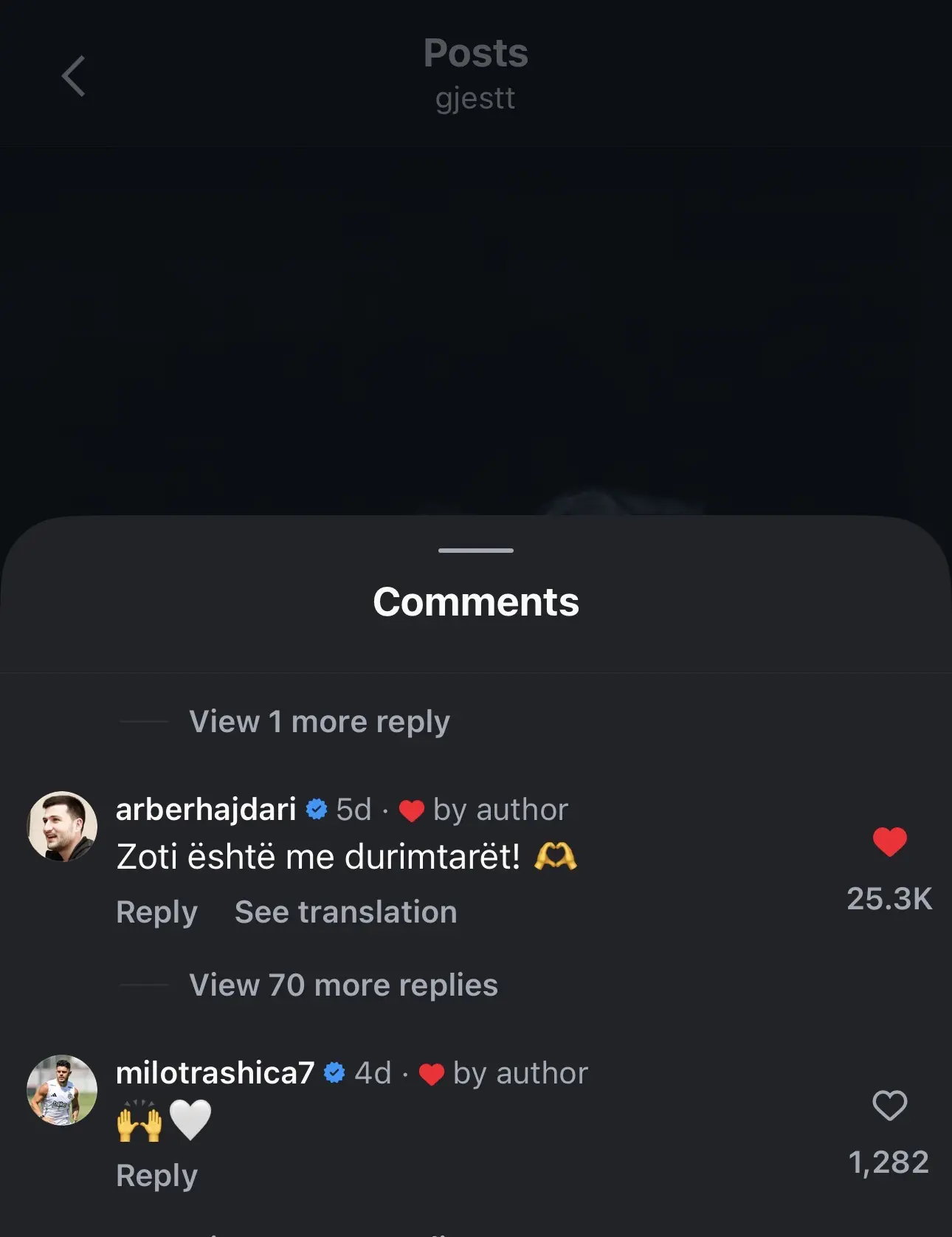
Task: Open the arberhajdari username link
Action: click(x=206, y=810)
